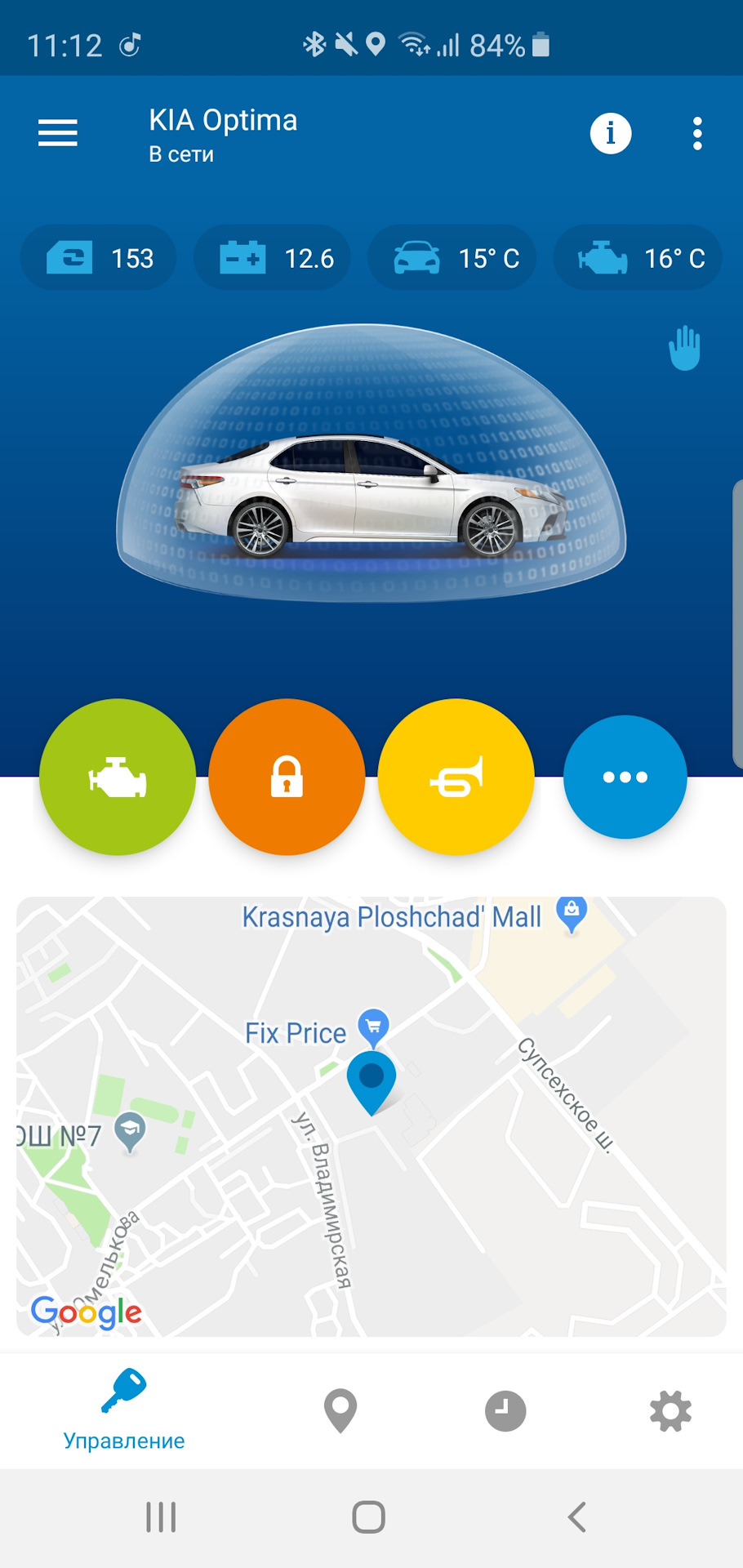Viewport: 743px width, 1568px height.
Task: Open the three-dot overflow menu
Action: point(696,133)
